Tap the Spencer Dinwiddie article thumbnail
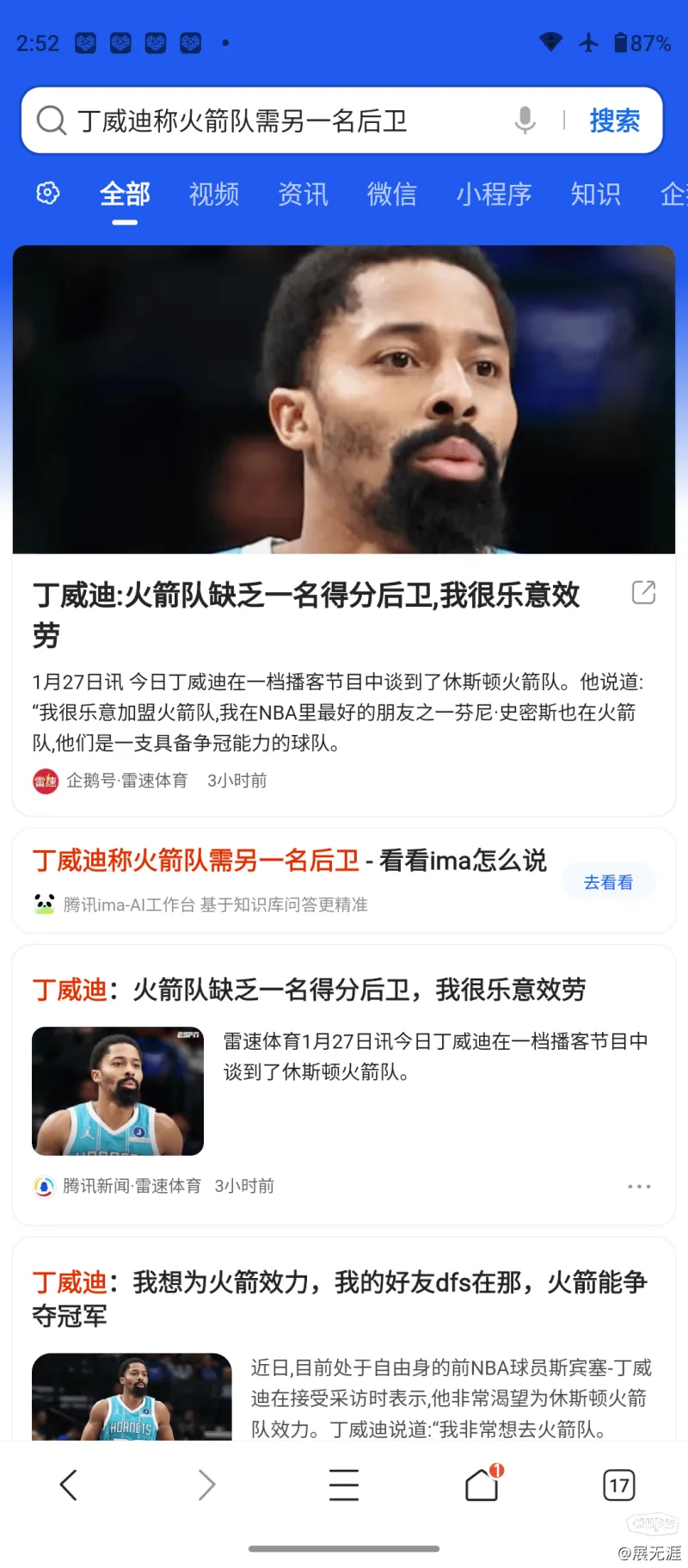The width and height of the screenshot is (688, 1568). click(117, 1090)
